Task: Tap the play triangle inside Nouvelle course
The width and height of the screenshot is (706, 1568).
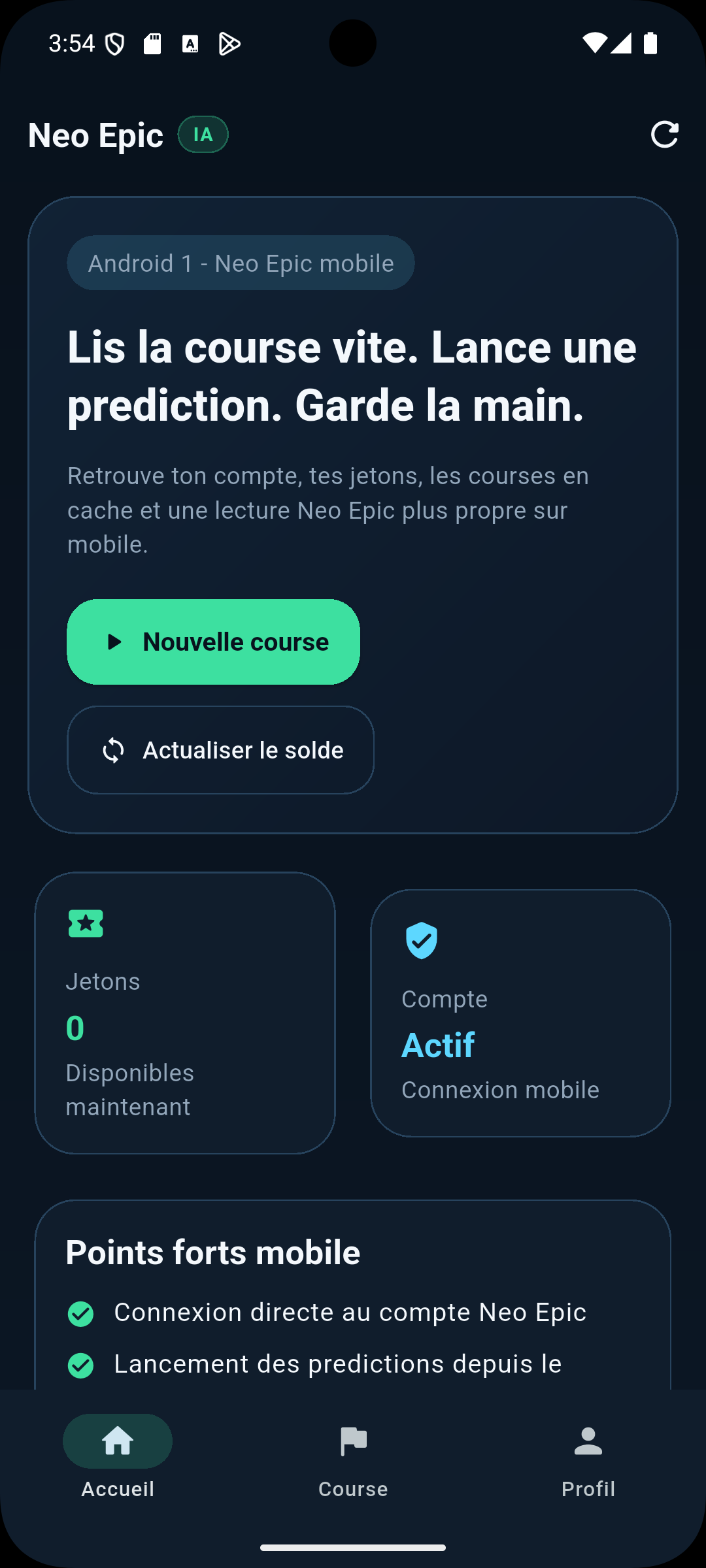Action: coord(114,642)
